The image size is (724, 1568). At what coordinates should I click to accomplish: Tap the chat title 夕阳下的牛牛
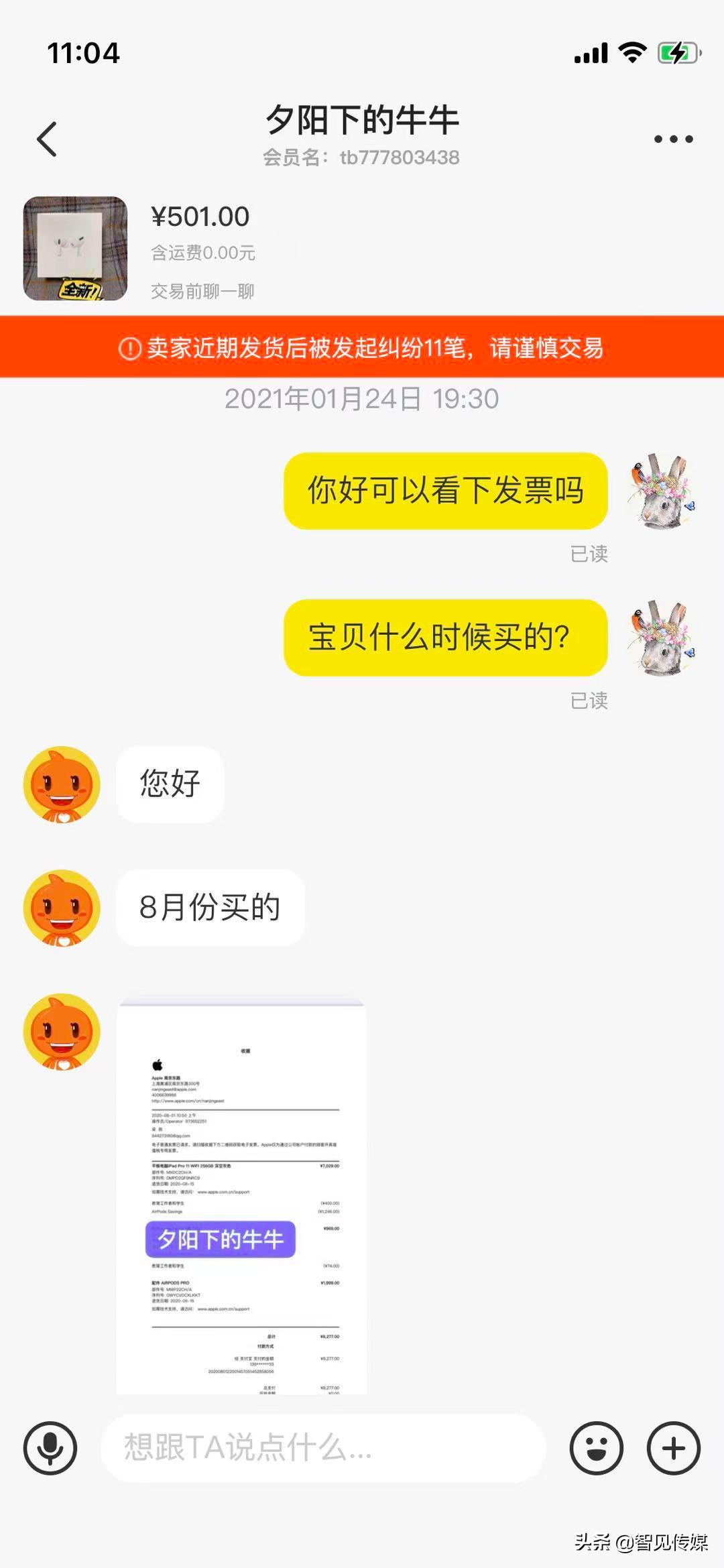tap(362, 119)
